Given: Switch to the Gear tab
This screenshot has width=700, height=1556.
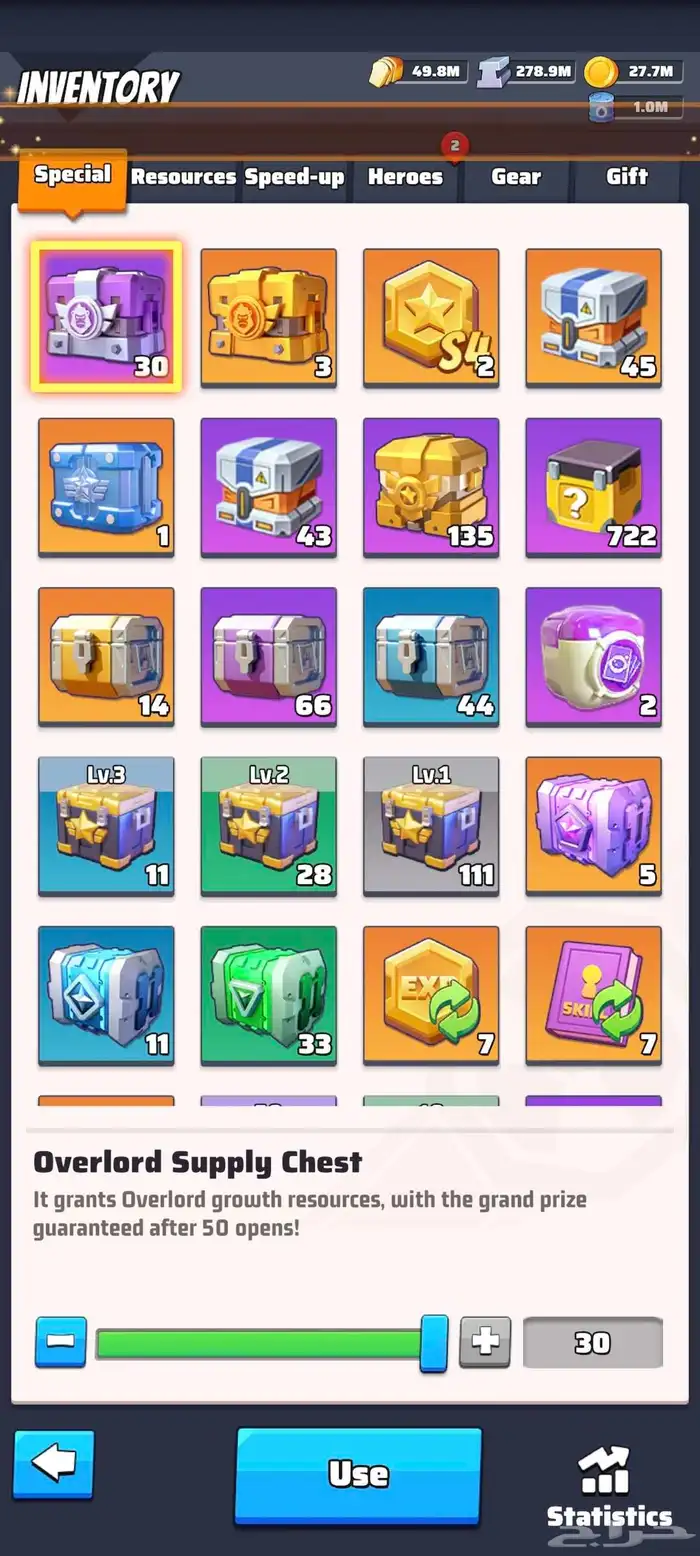Looking at the screenshot, I should pyautogui.click(x=516, y=177).
